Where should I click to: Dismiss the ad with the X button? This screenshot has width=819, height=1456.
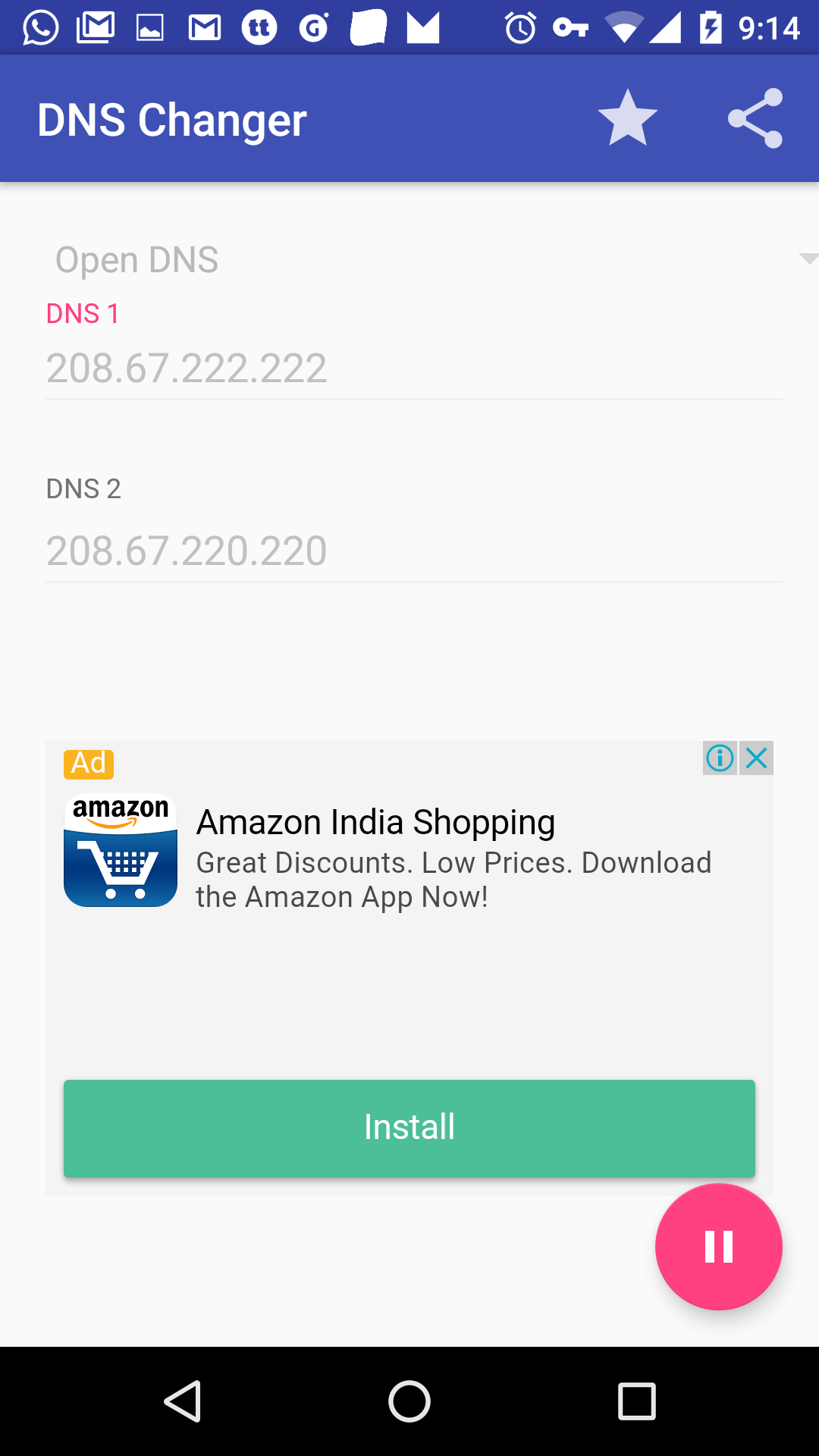tap(756, 758)
